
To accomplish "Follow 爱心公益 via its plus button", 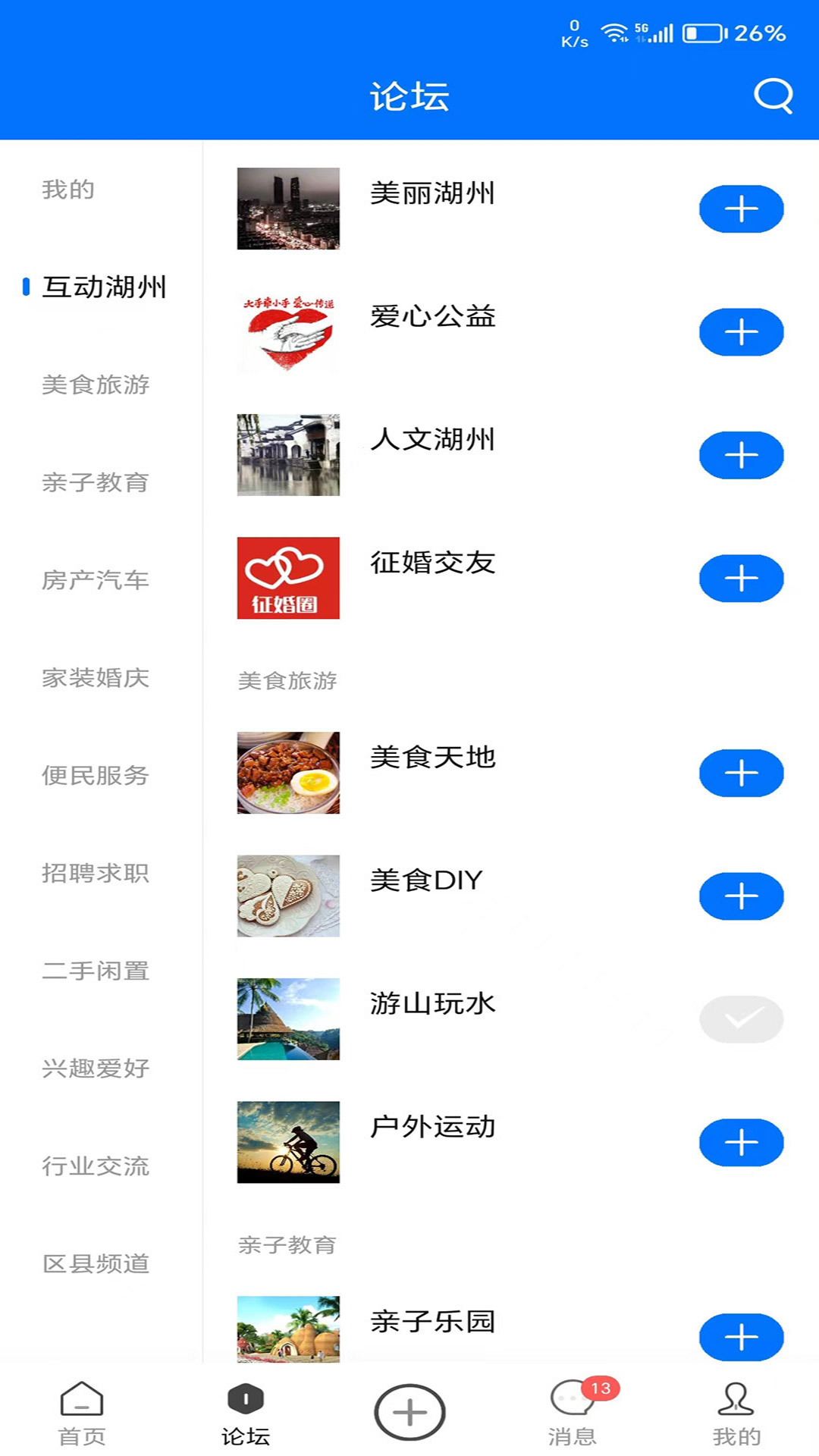I will (741, 331).
